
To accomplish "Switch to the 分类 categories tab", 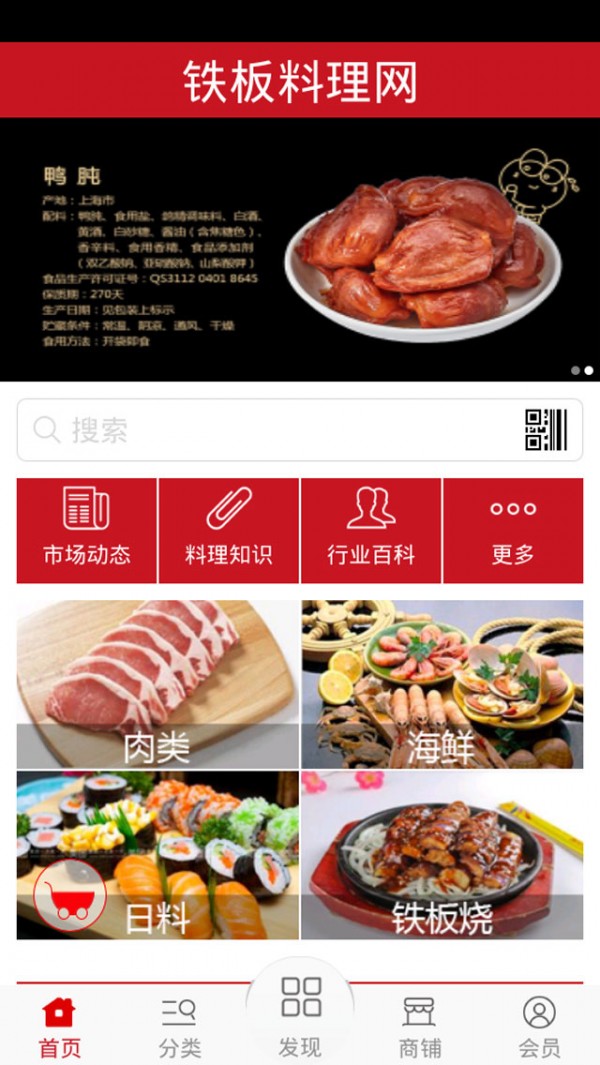I will point(180,1026).
